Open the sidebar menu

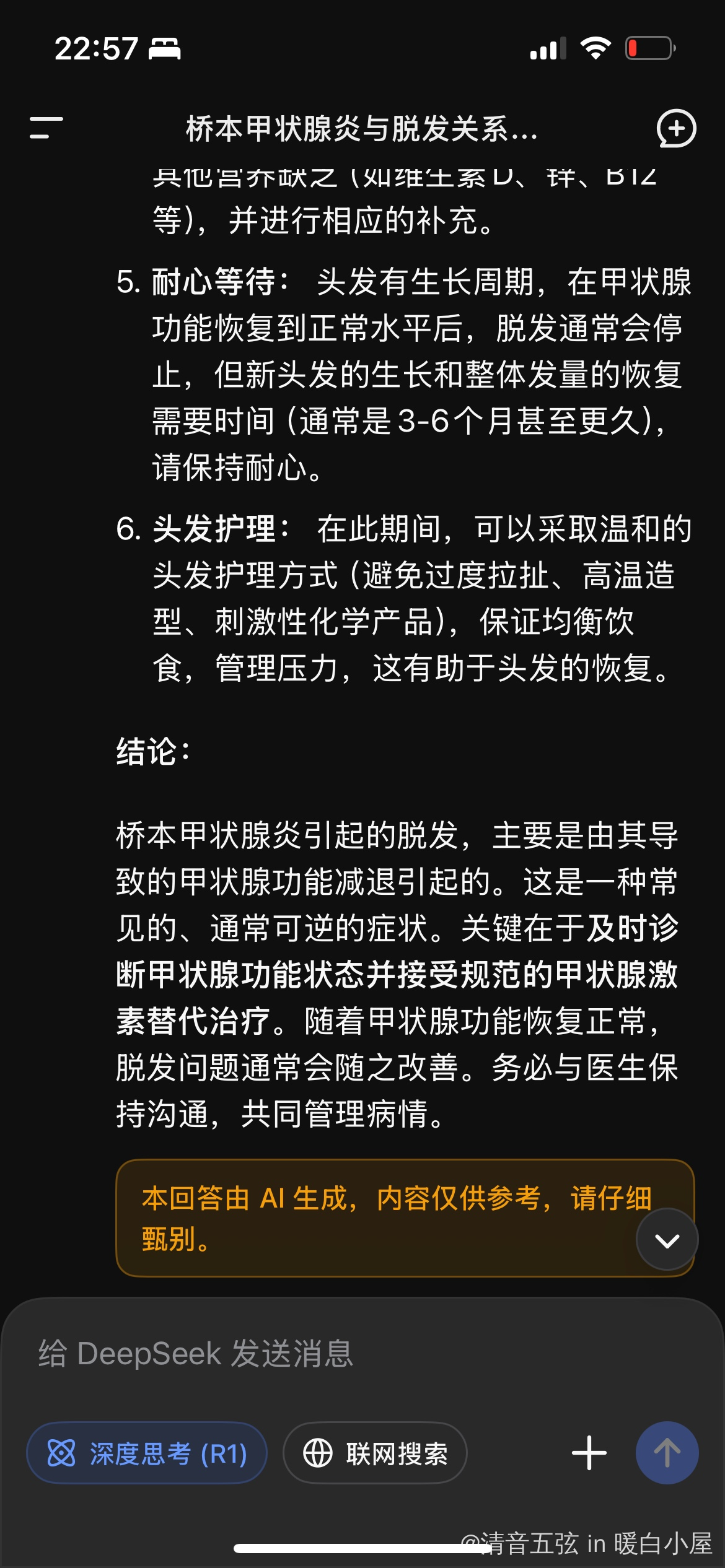pos(46,128)
